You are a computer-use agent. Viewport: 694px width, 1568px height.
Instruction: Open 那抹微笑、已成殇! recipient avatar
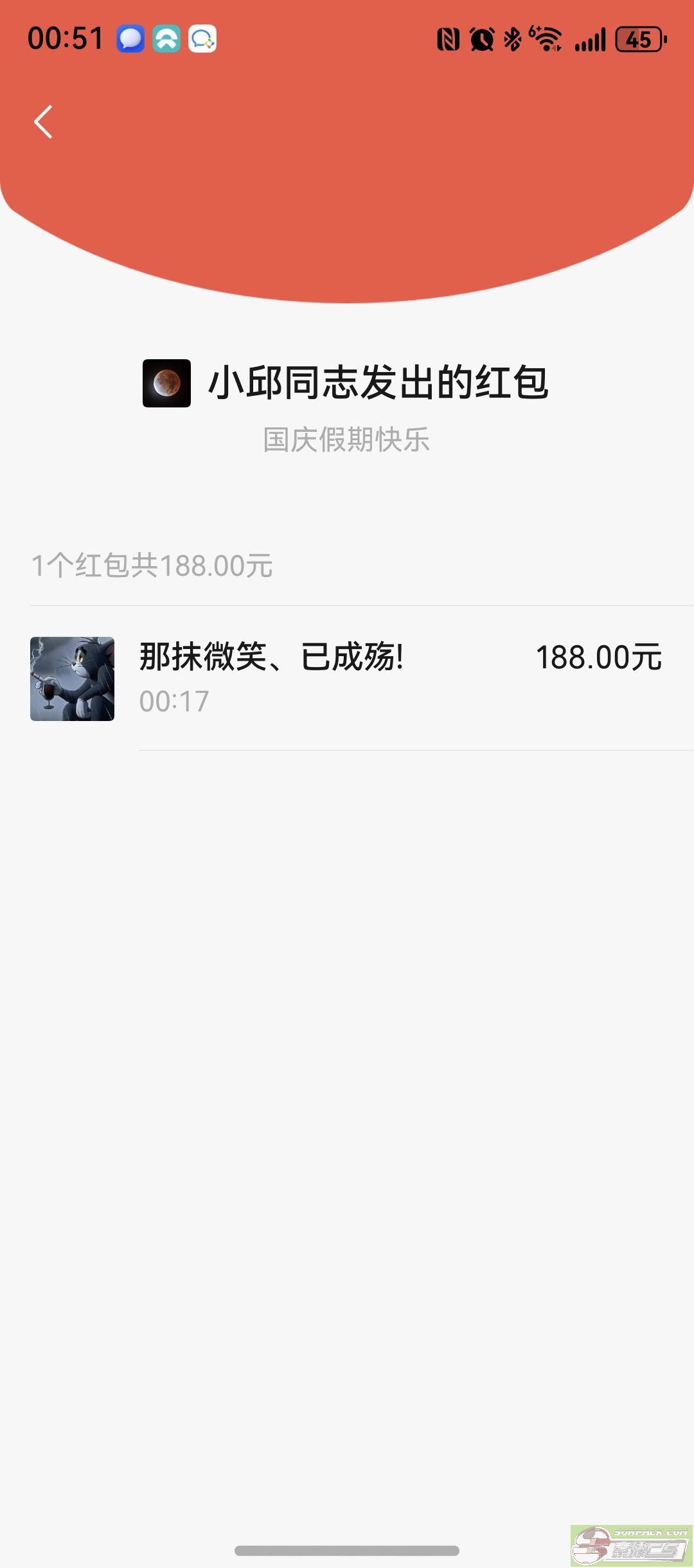click(72, 679)
